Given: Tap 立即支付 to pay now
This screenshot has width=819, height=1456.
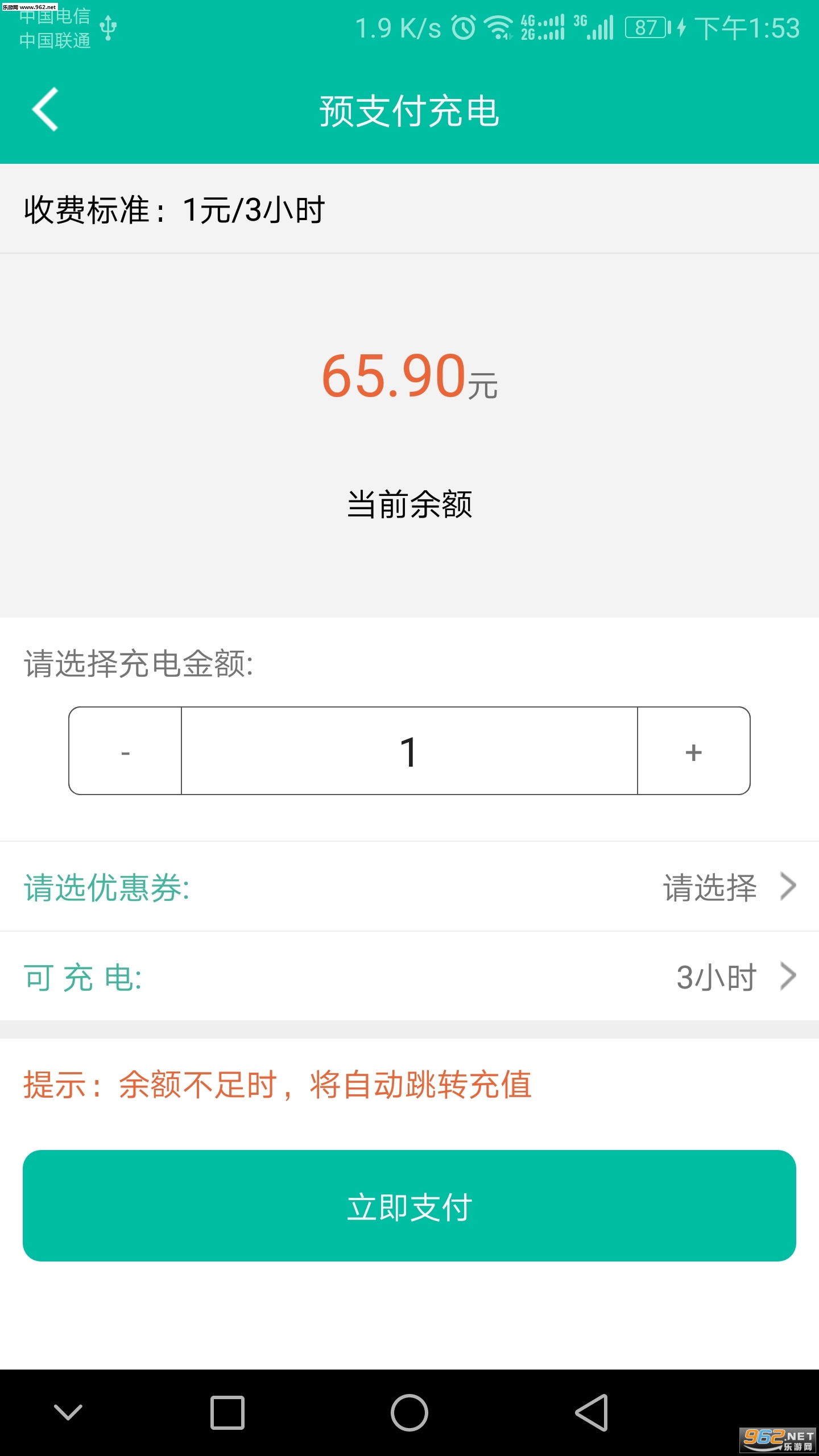Looking at the screenshot, I should point(409,1206).
